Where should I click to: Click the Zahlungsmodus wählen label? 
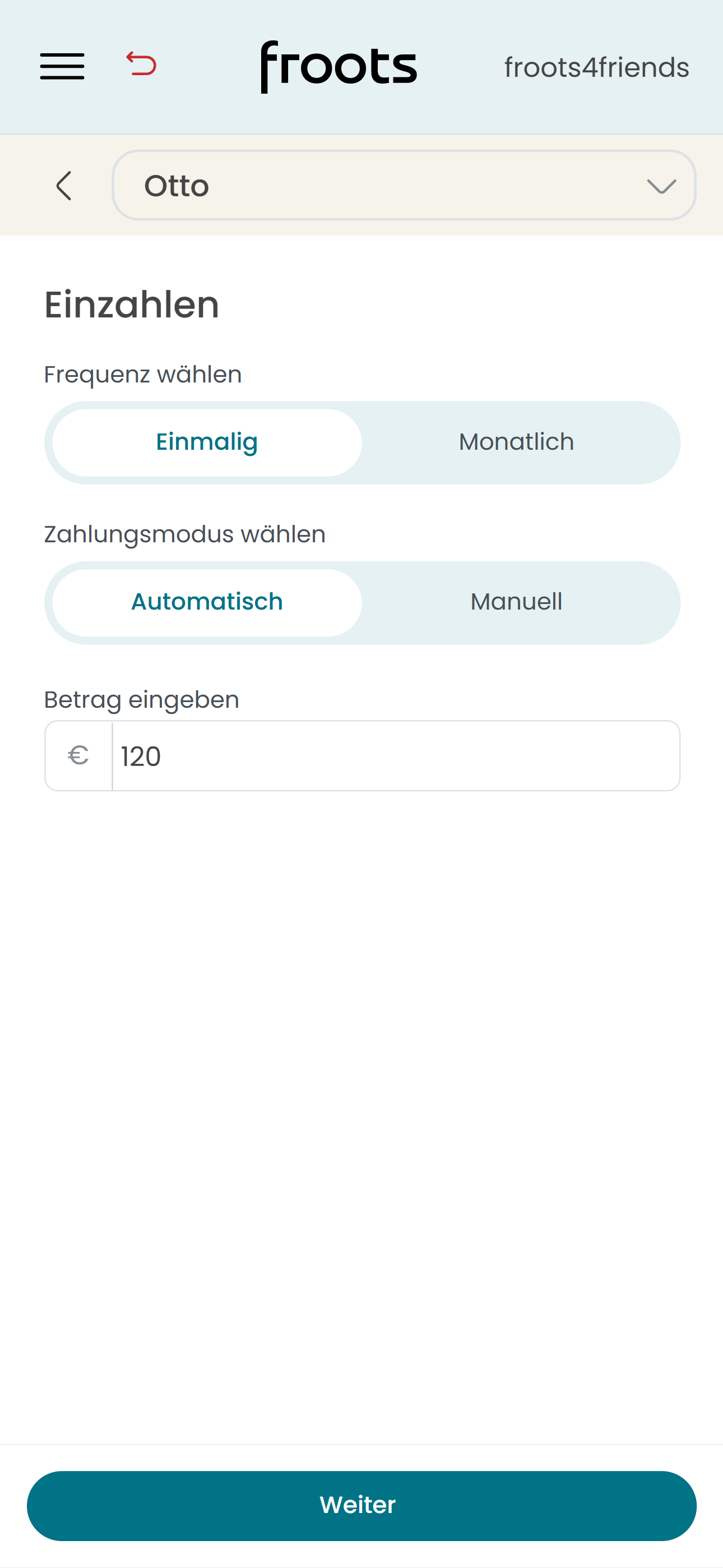pyautogui.click(x=184, y=533)
